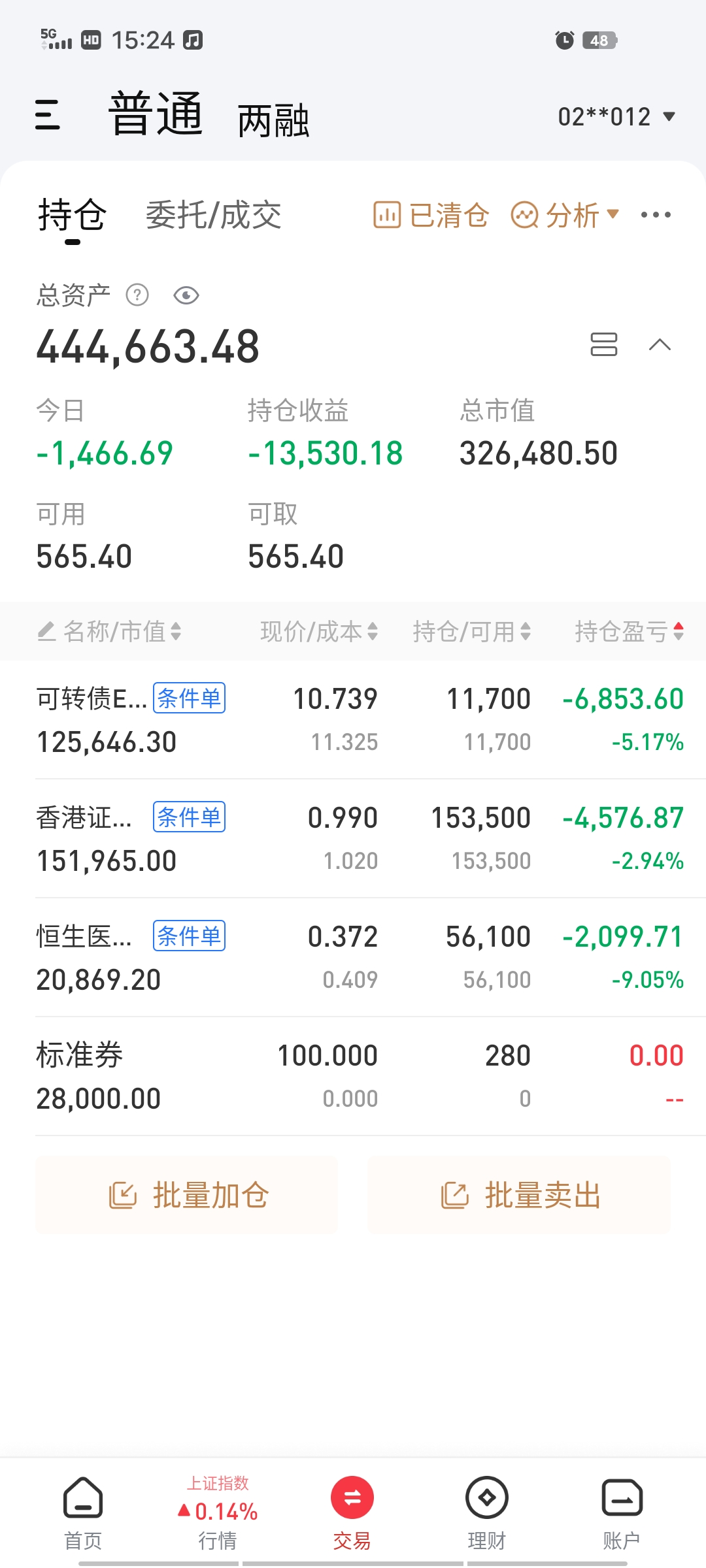Expand the 分析 analysis dropdown
The image size is (706, 1568).
(565, 215)
